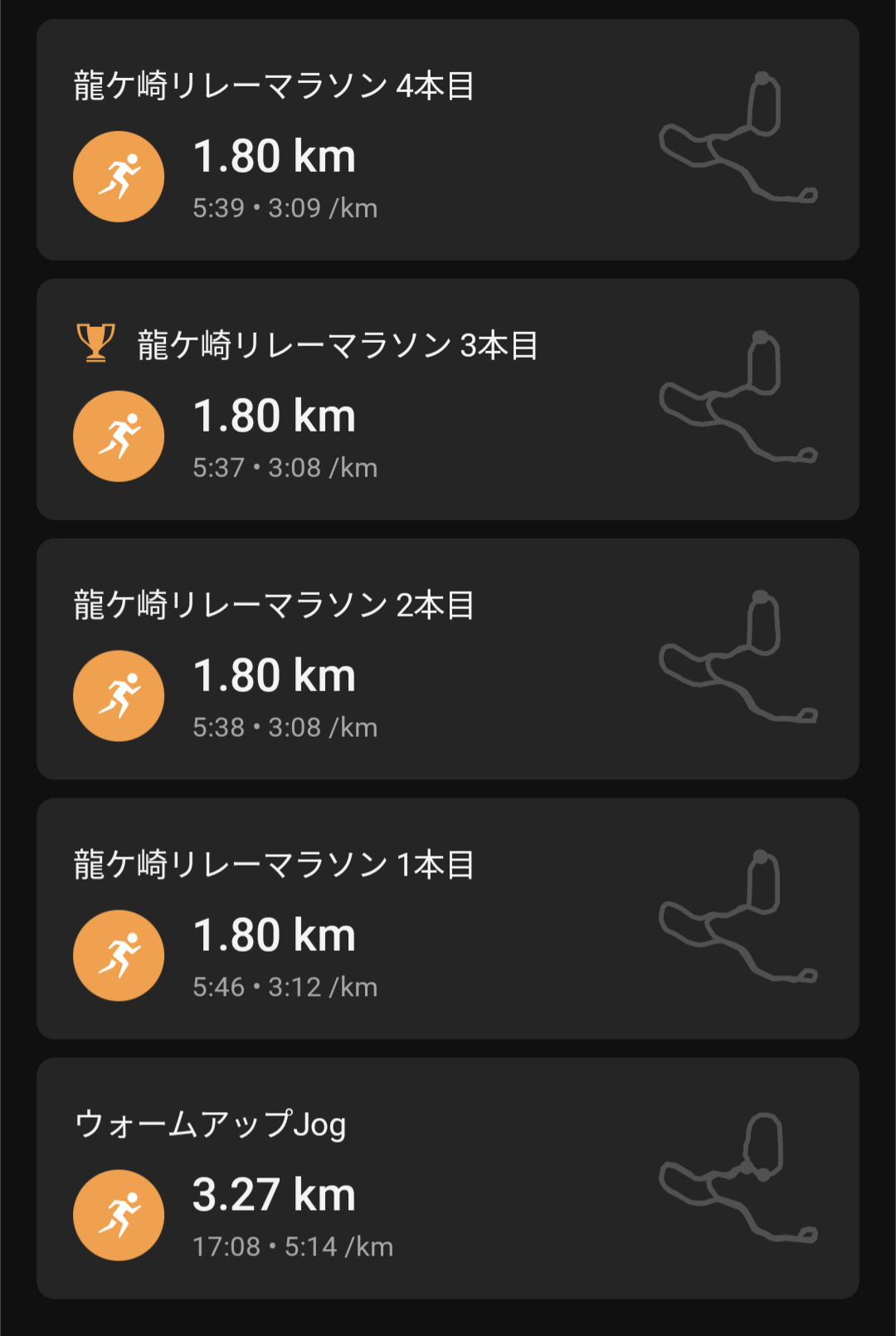This screenshot has width=896, height=1336.
Task: View the 龍ケ崎リレーマラソン 3本目 trophy run
Action: click(x=448, y=399)
